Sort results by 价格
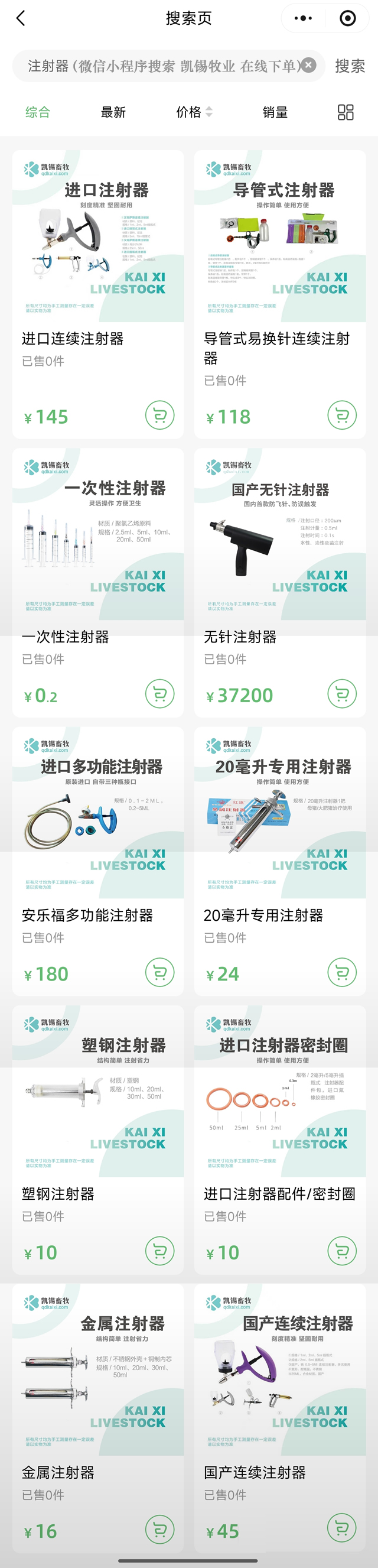 click(x=194, y=112)
